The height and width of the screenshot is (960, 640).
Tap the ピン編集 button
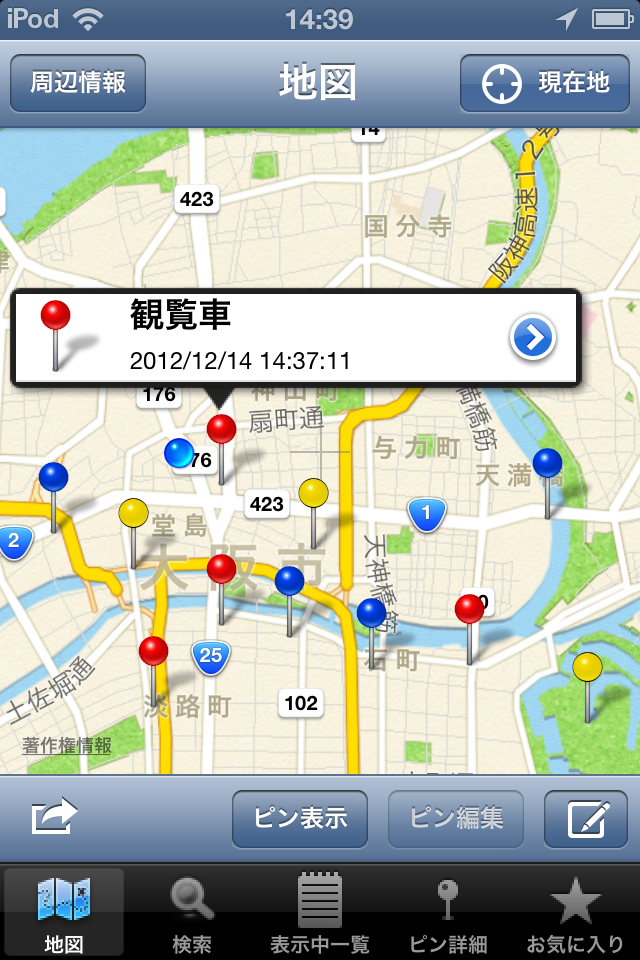(456, 819)
